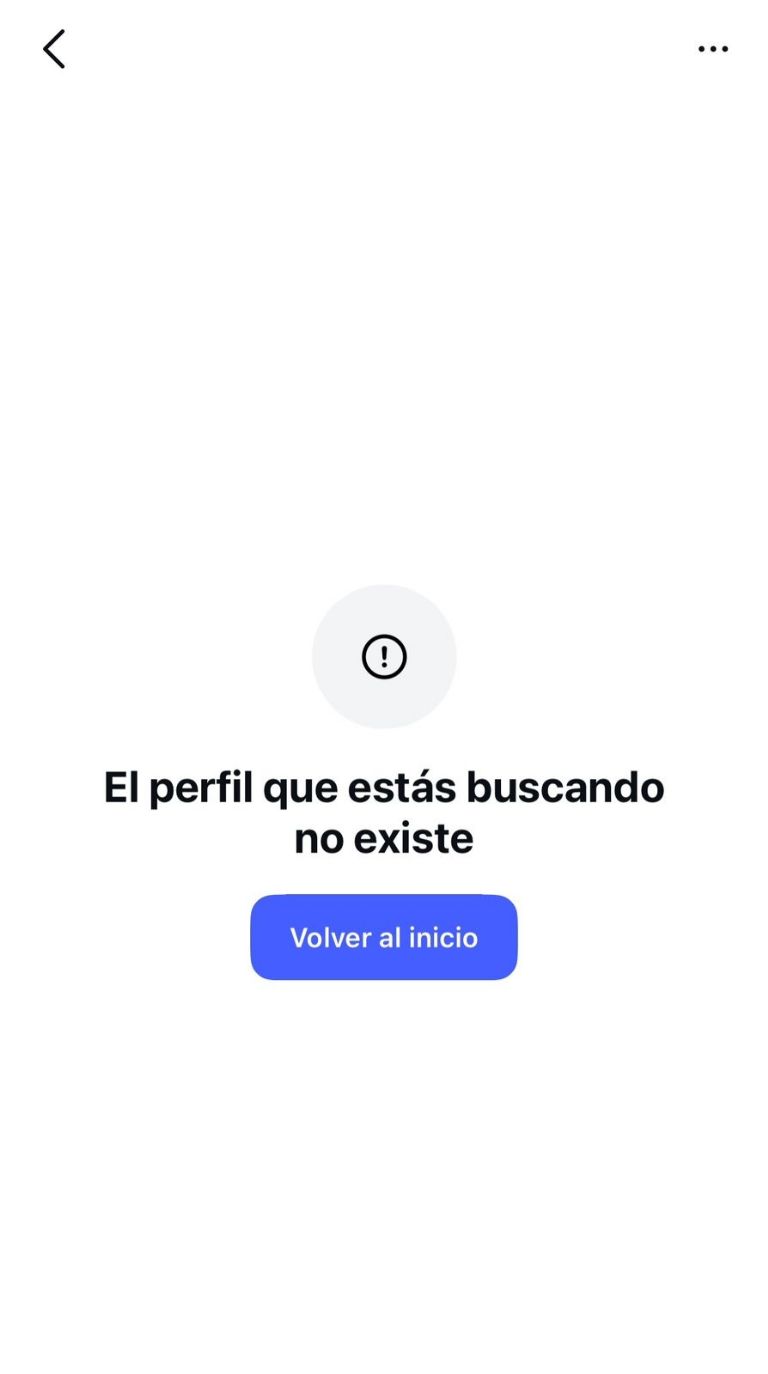Tap the text El perfil que estás buscando
This screenshot has height=1374, width=768.
click(x=384, y=787)
